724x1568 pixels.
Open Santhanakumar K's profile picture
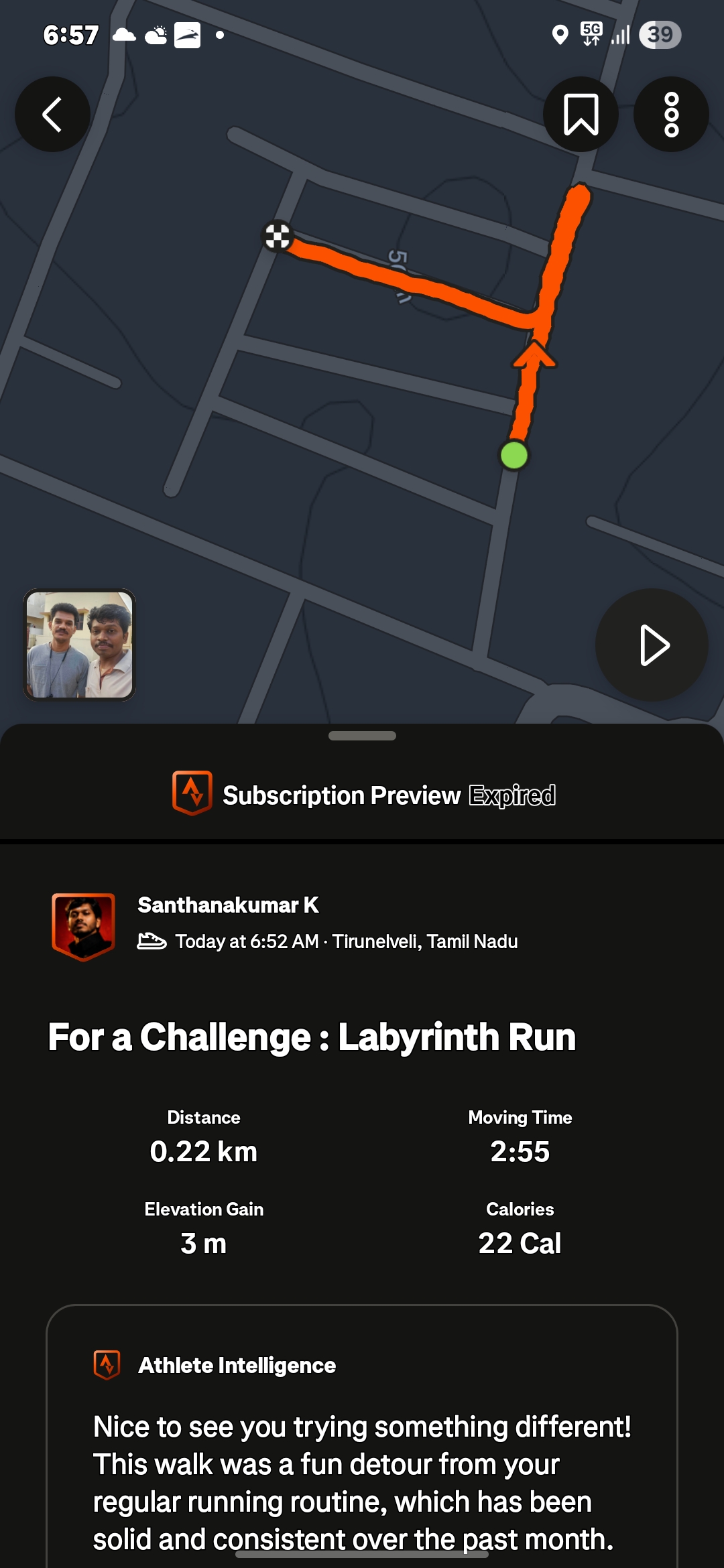tap(84, 925)
